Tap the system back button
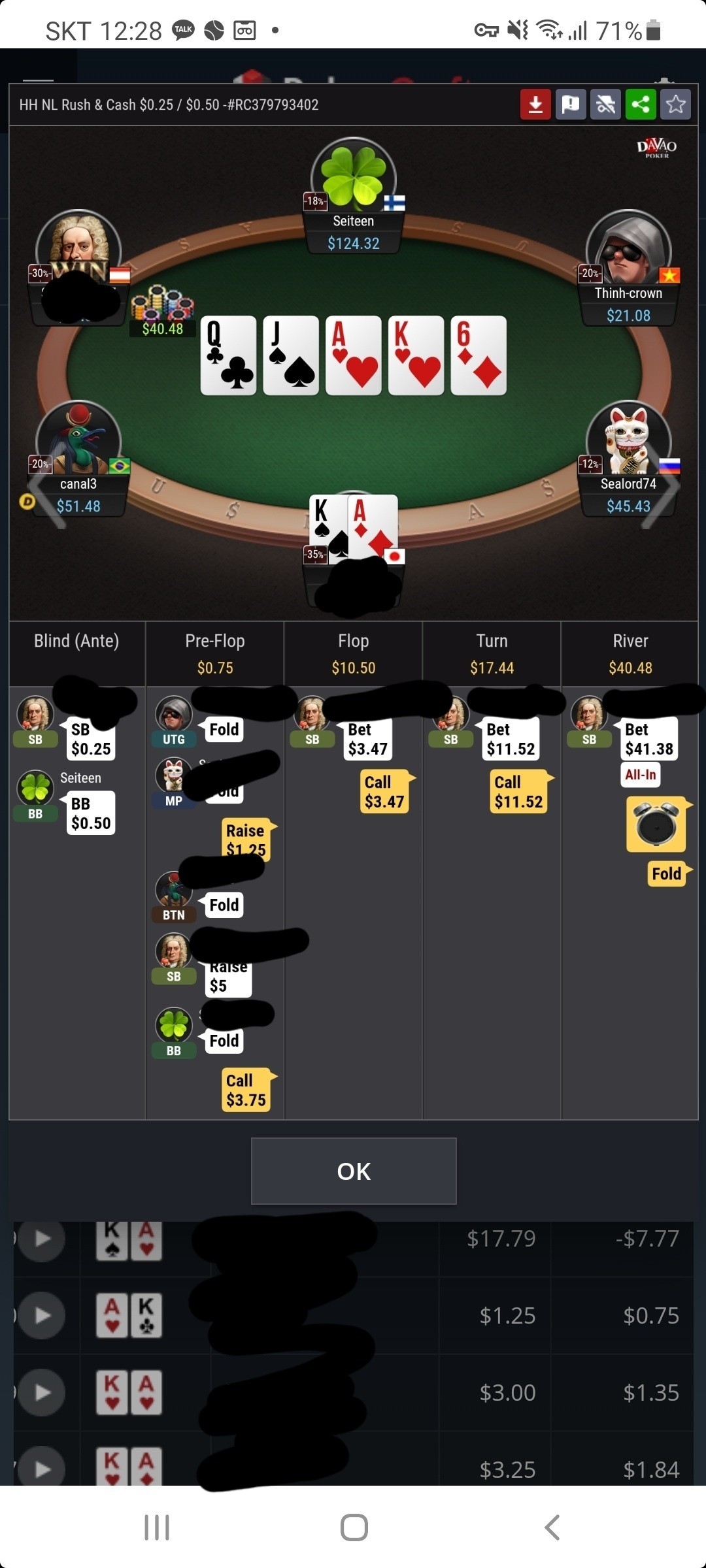This screenshot has width=706, height=1568. pos(552,1527)
